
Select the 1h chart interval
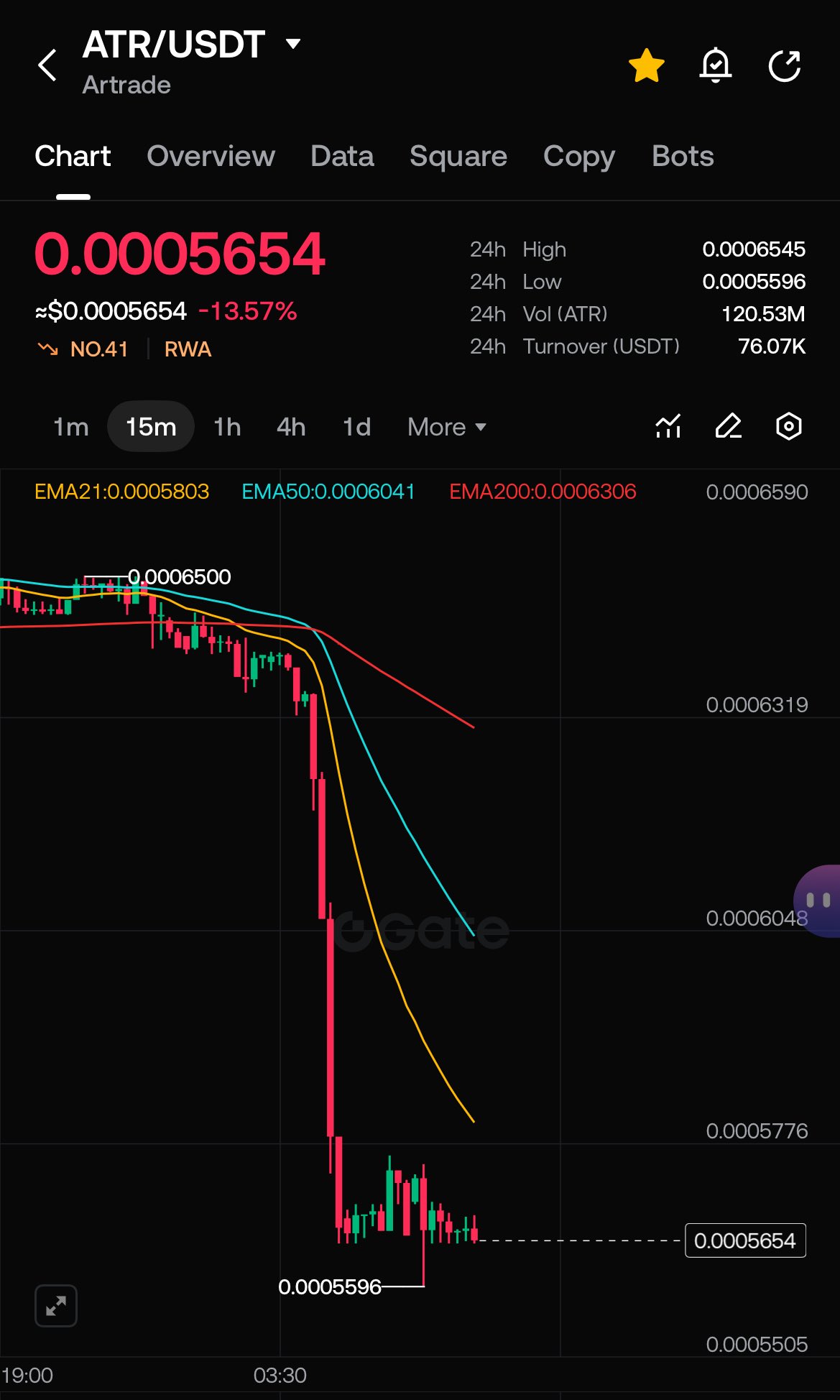point(227,427)
